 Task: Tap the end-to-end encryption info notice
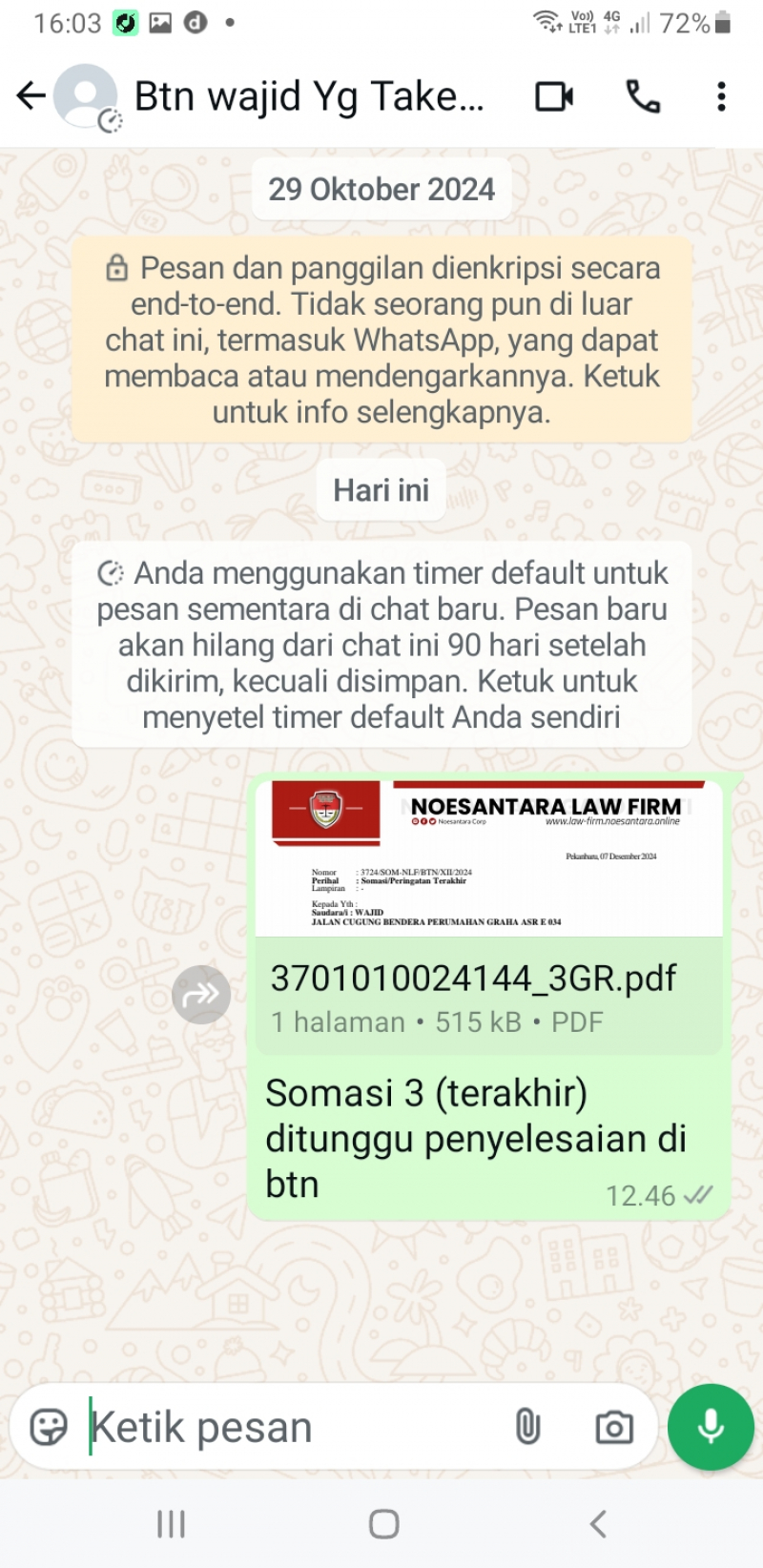381,340
